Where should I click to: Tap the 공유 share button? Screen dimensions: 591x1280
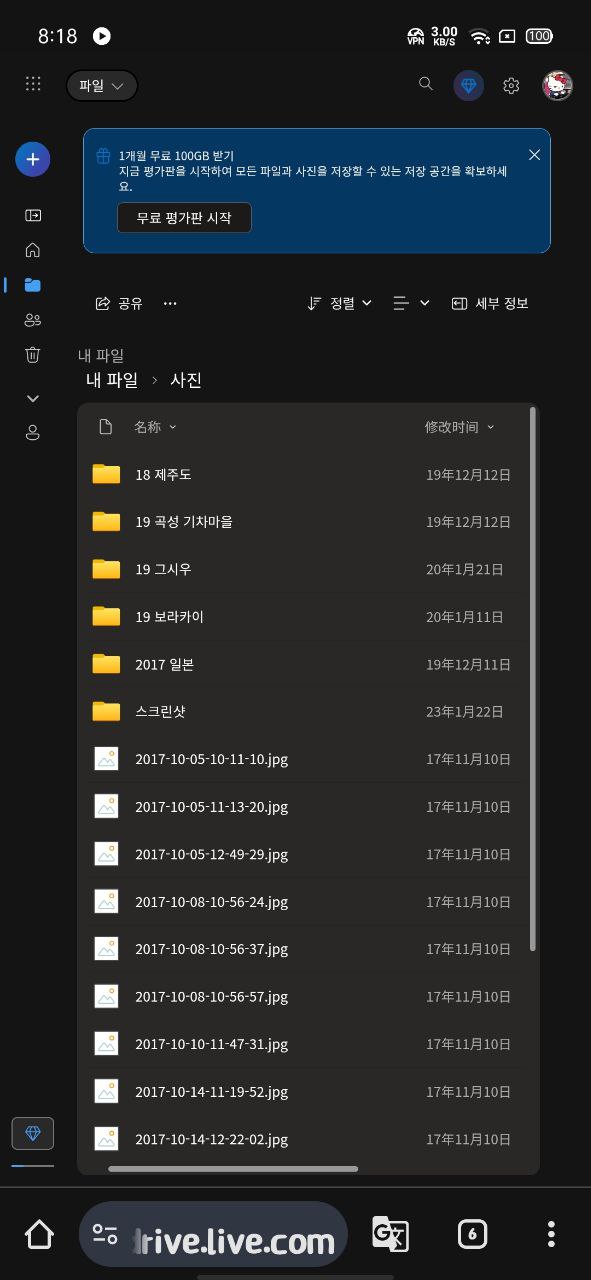click(x=119, y=303)
